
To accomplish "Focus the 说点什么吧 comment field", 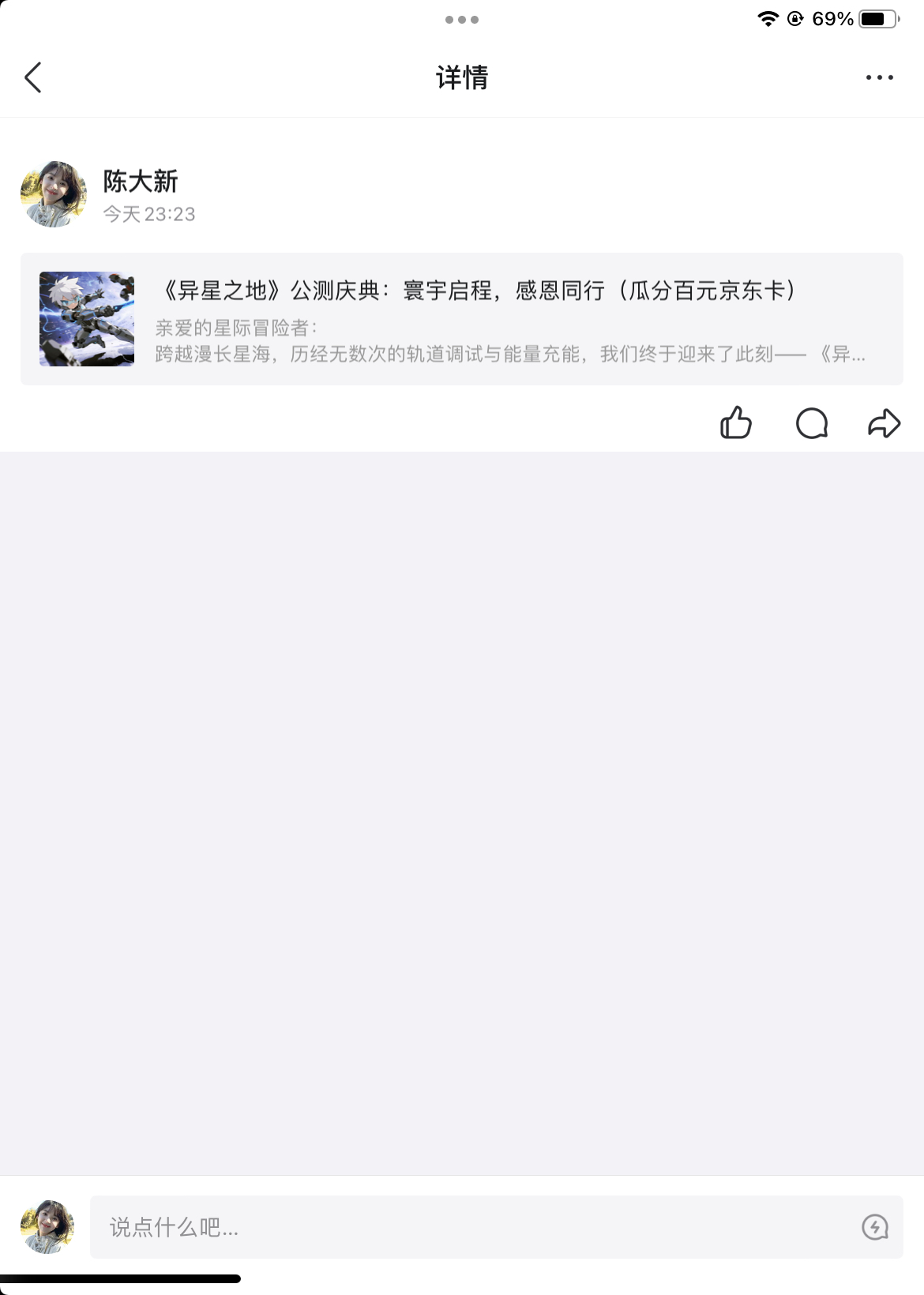I will point(474,1227).
